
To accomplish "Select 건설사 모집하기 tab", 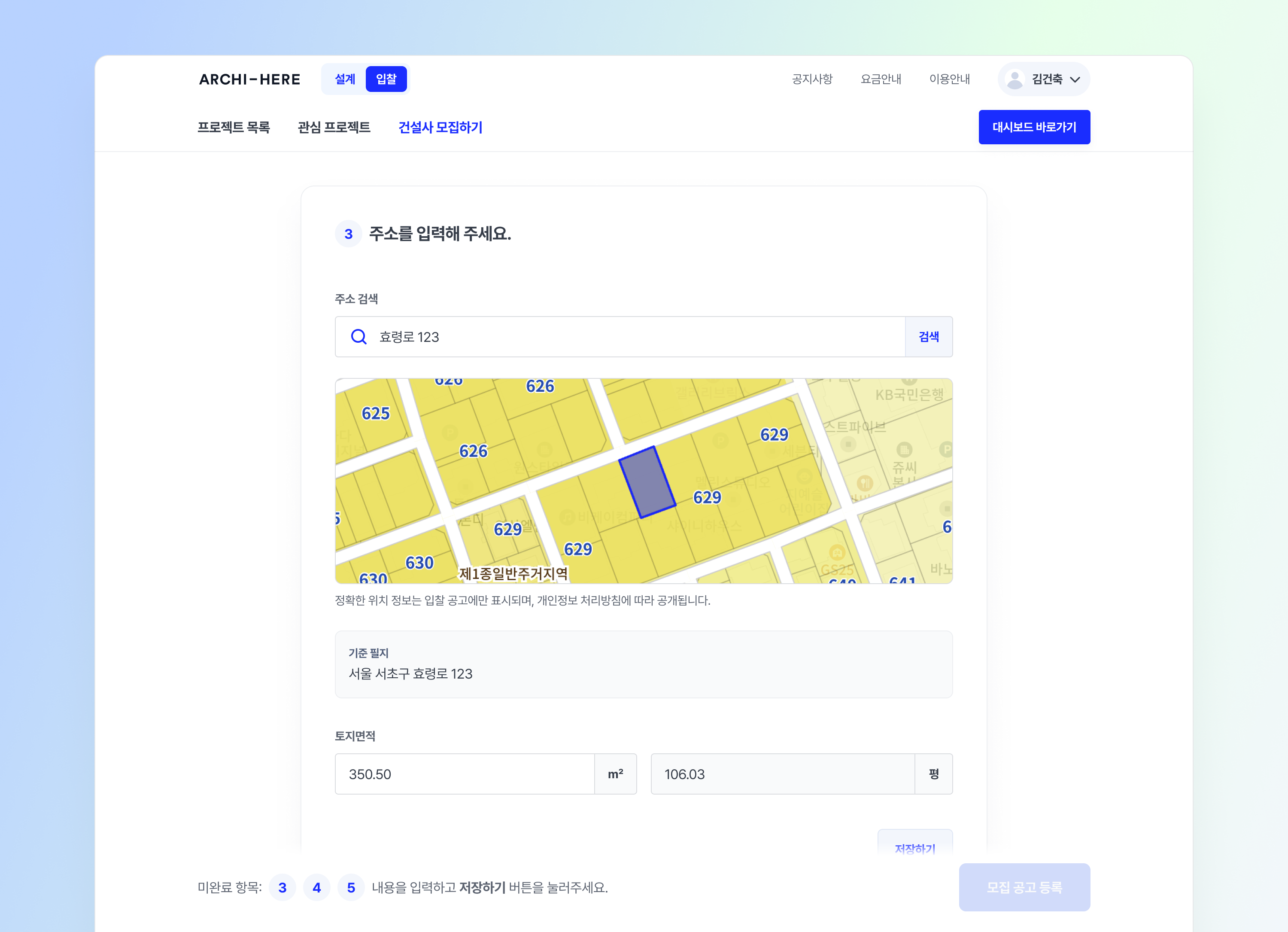I will pyautogui.click(x=440, y=127).
